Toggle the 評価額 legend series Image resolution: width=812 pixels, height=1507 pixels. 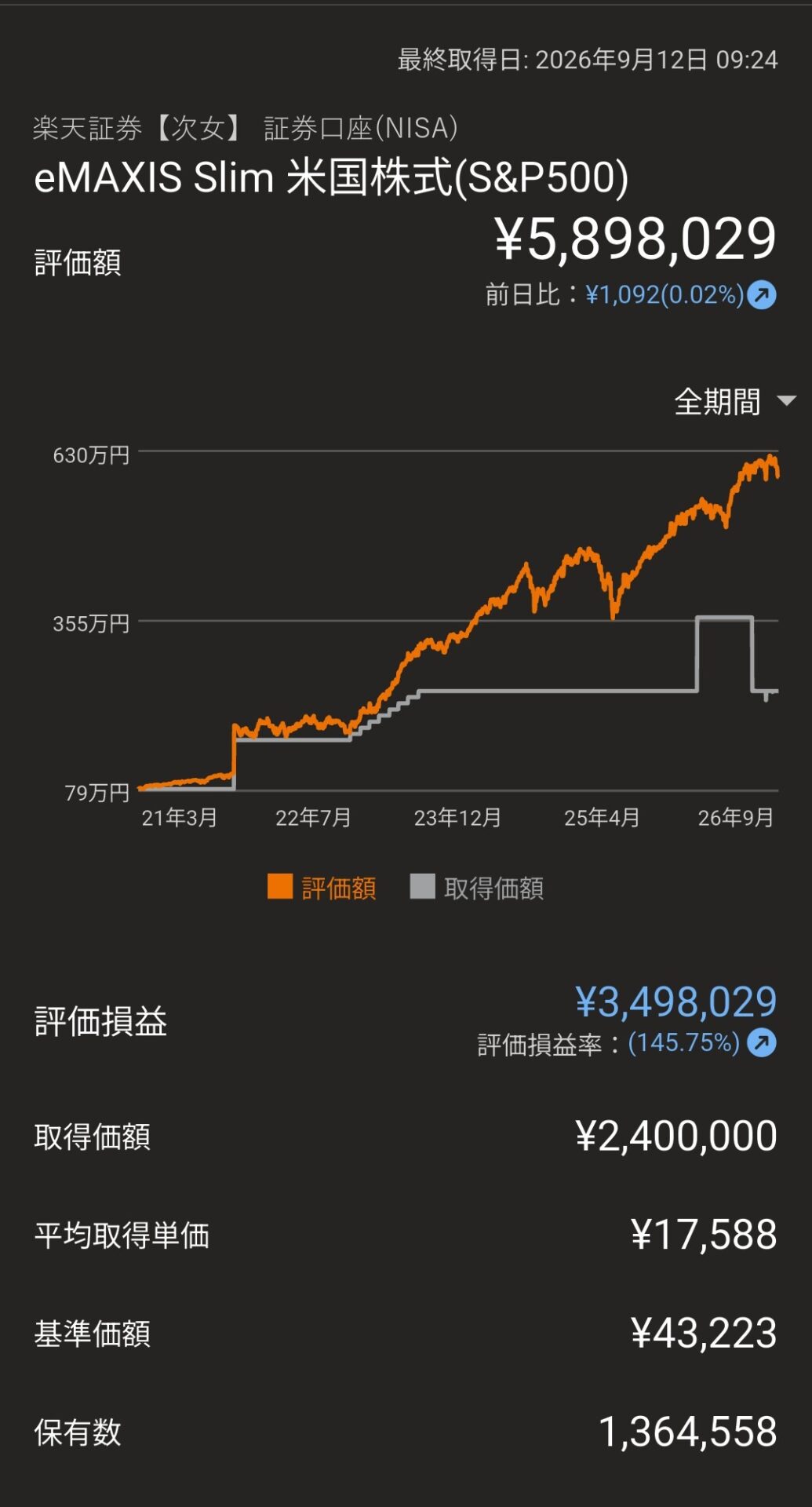322,888
